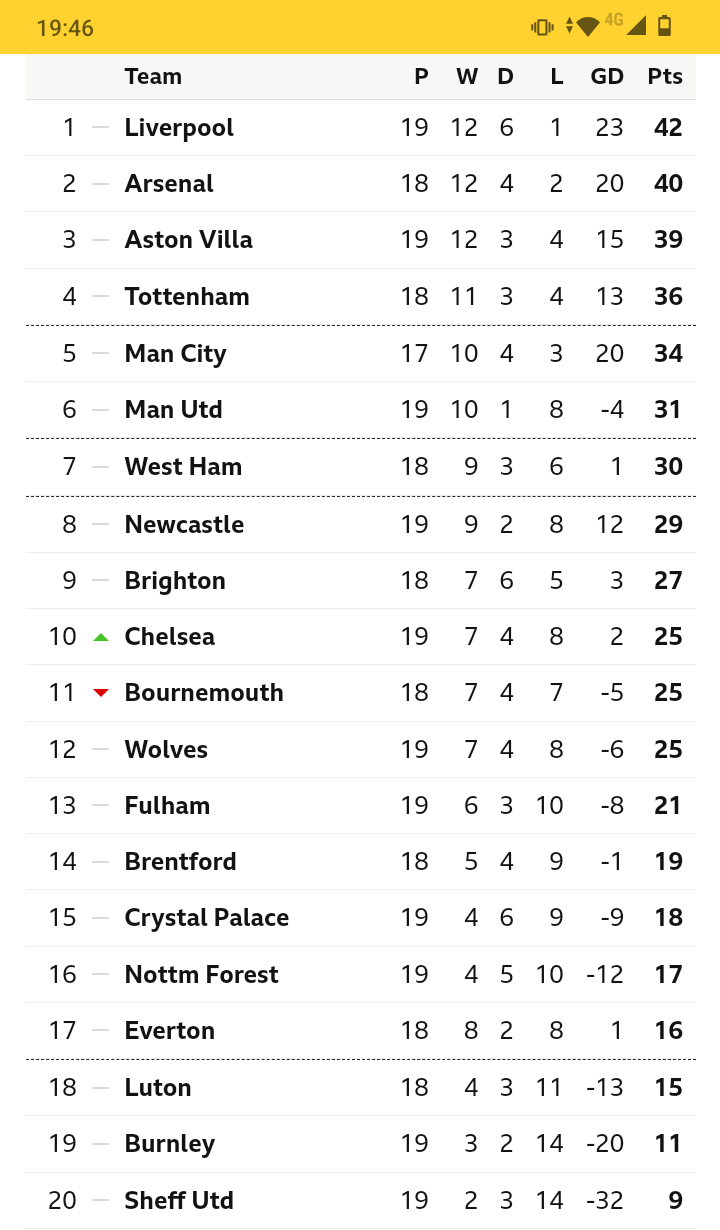720x1230 pixels.
Task: Open Man Utd's team page
Action: coord(174,410)
